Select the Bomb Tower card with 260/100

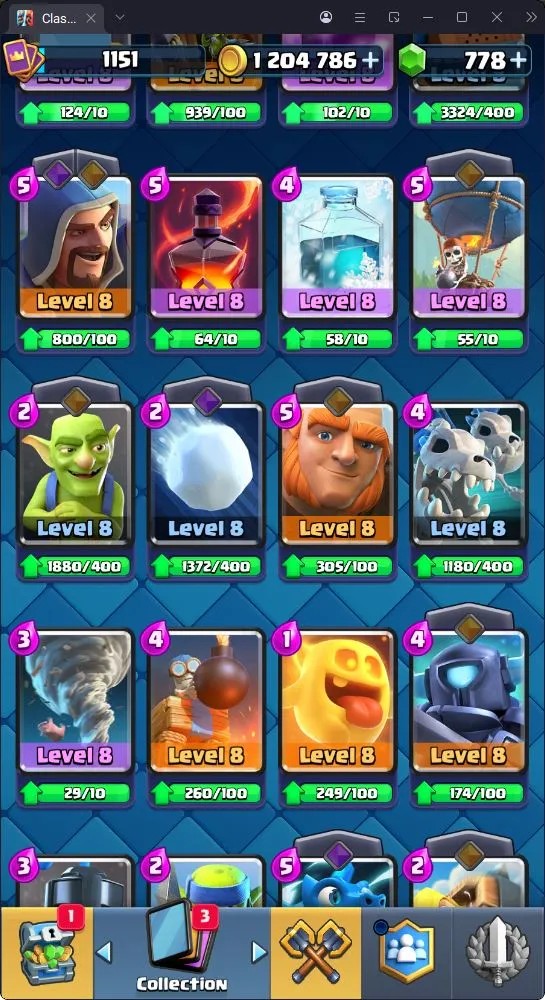[x=206, y=701]
